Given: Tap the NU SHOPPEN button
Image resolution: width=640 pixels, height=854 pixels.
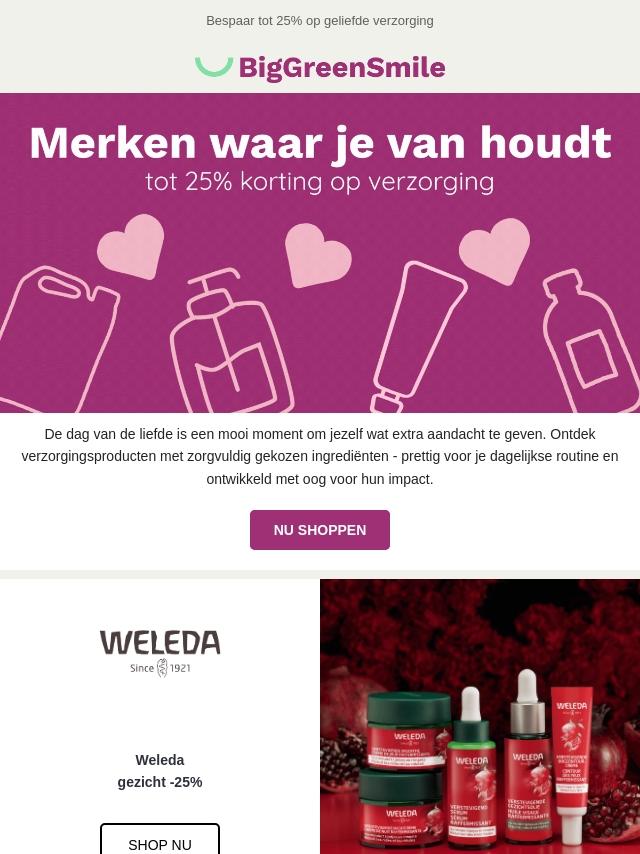Looking at the screenshot, I should [320, 530].
